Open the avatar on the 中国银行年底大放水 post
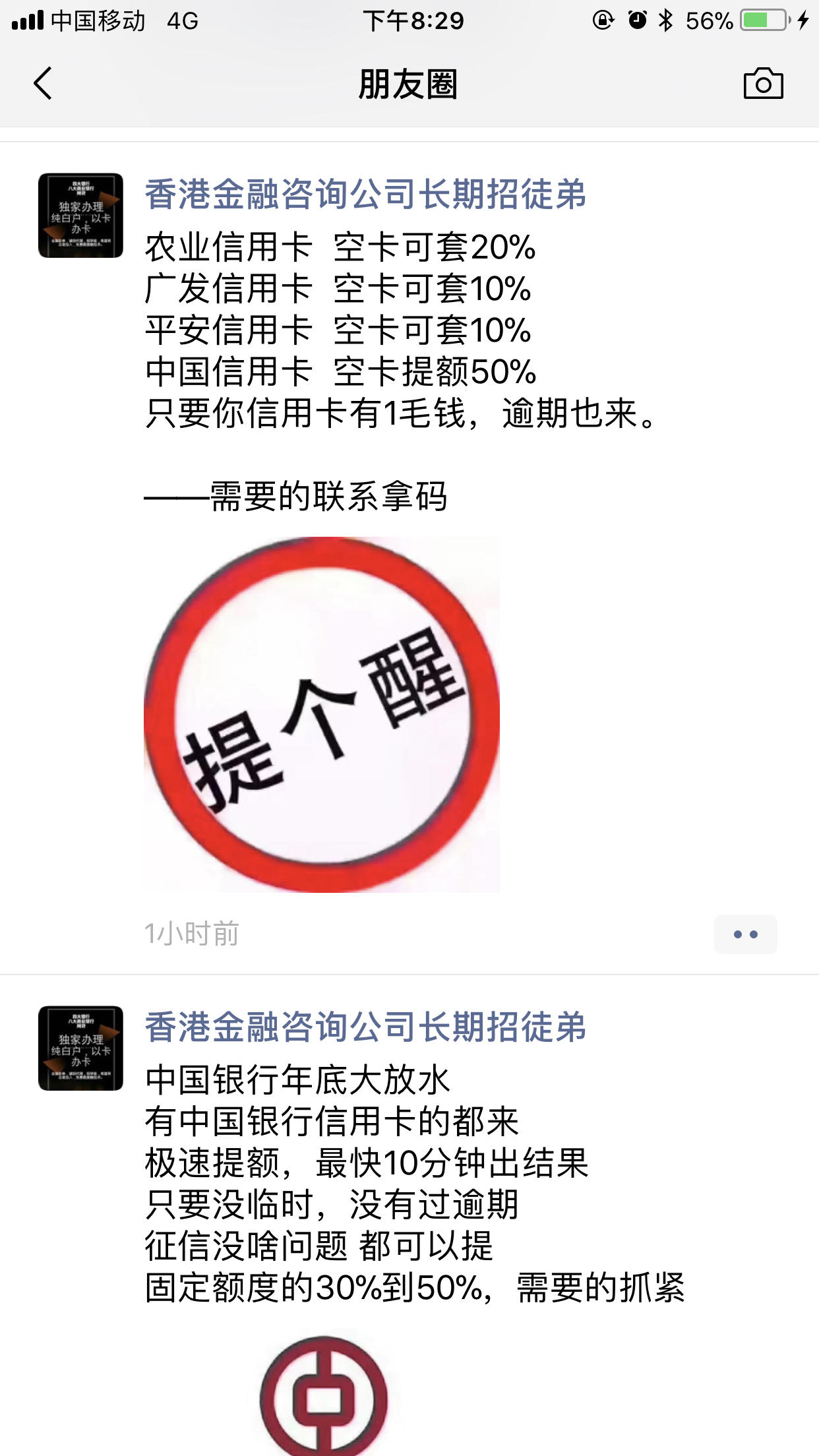 pyautogui.click(x=80, y=1048)
